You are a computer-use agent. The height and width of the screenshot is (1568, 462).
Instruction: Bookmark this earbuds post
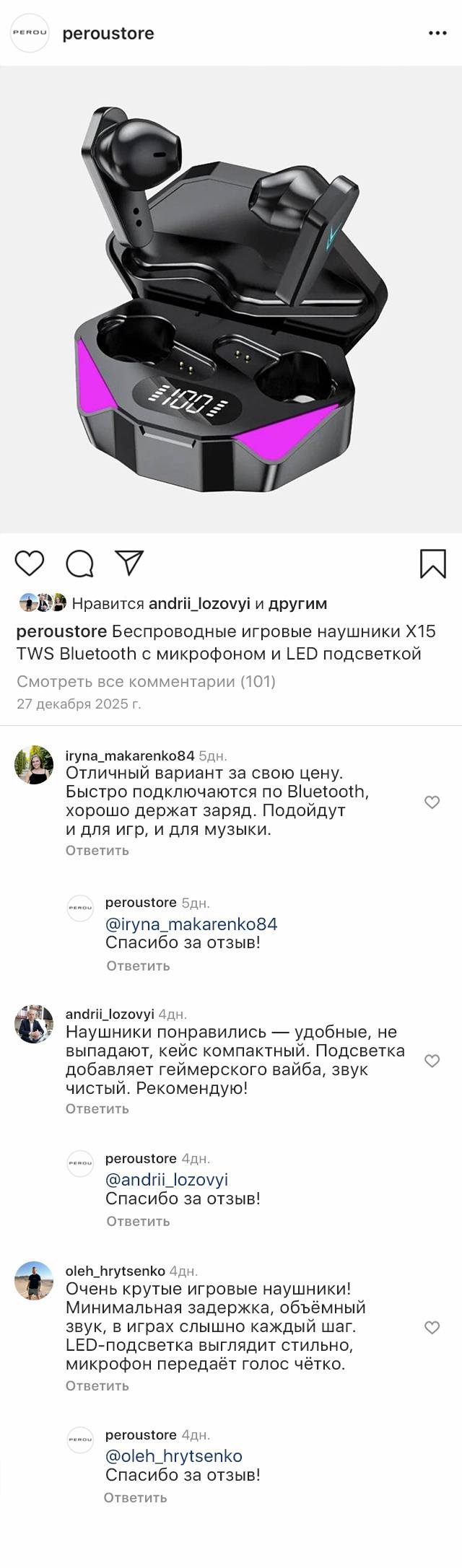[433, 564]
